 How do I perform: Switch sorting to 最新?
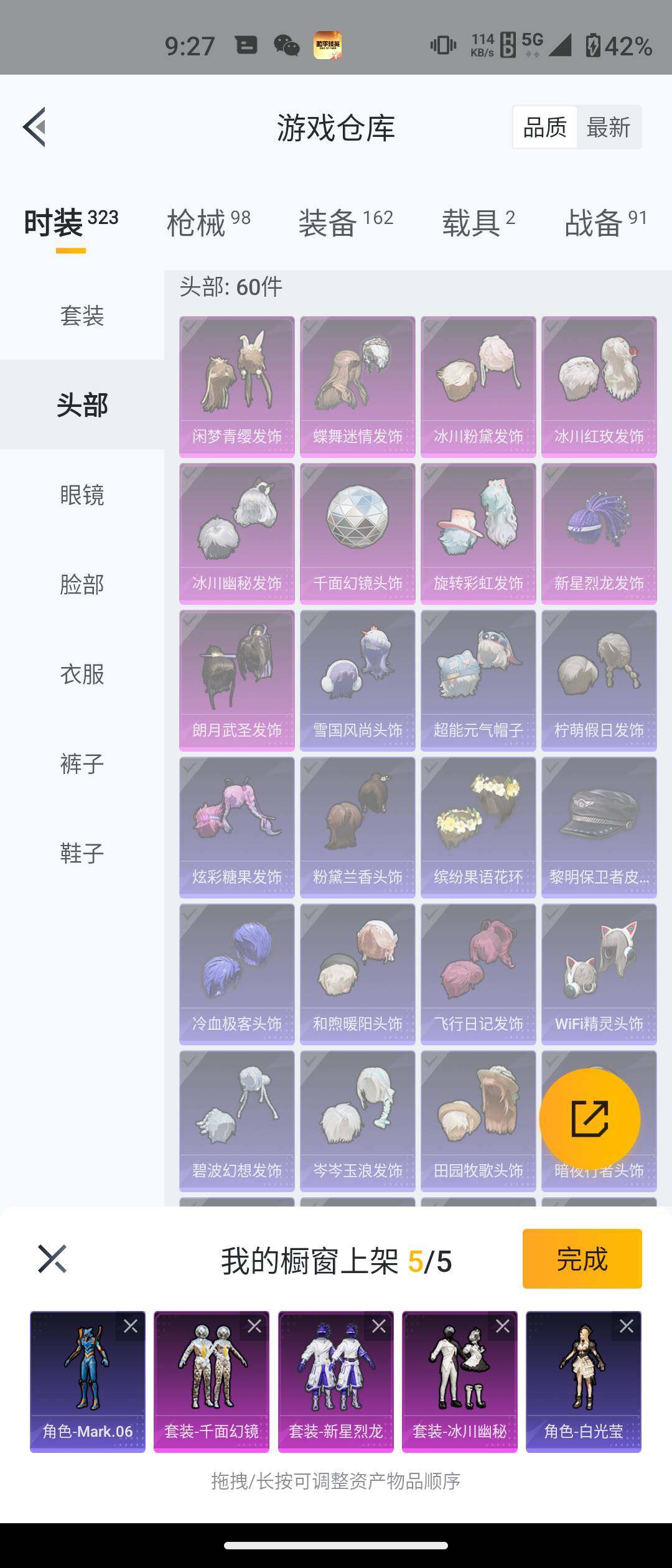pos(609,126)
